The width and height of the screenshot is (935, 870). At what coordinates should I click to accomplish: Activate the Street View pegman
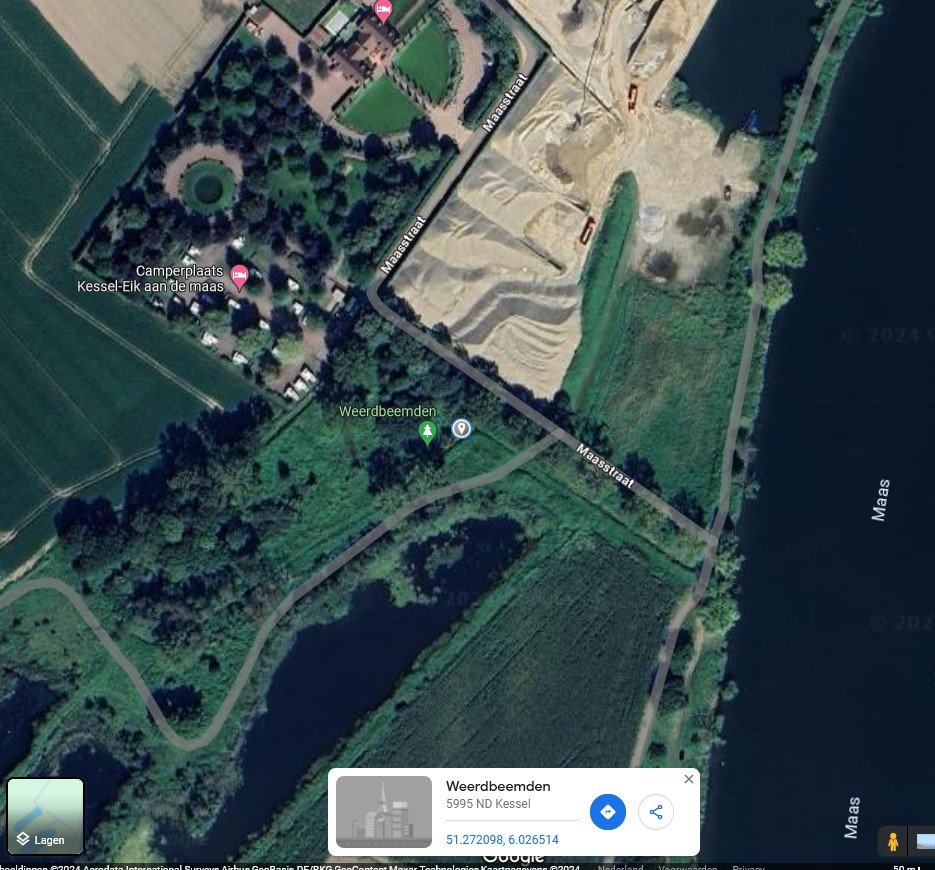coord(891,842)
